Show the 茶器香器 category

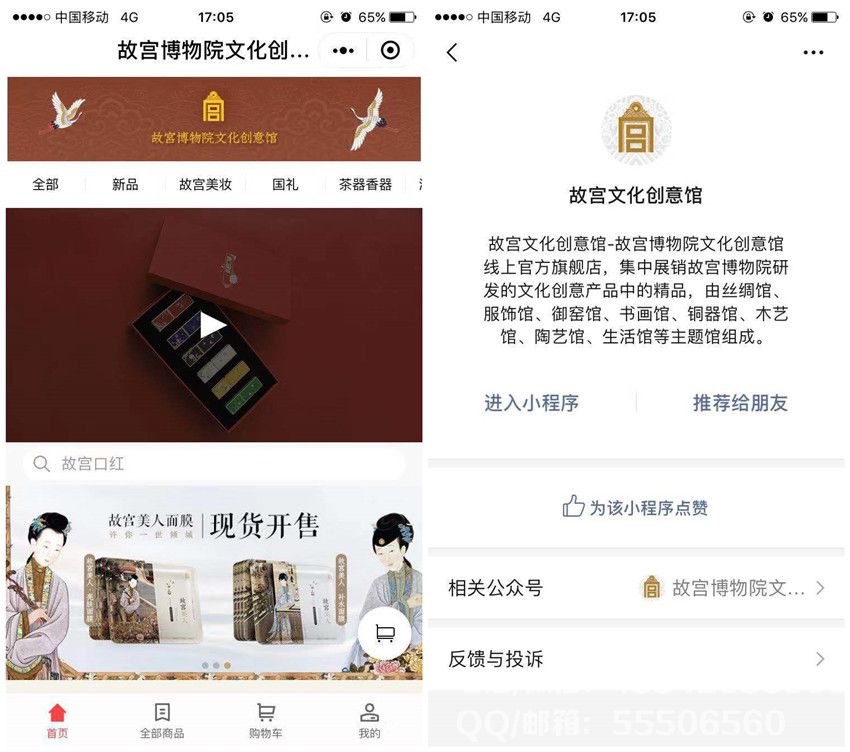coord(365,185)
